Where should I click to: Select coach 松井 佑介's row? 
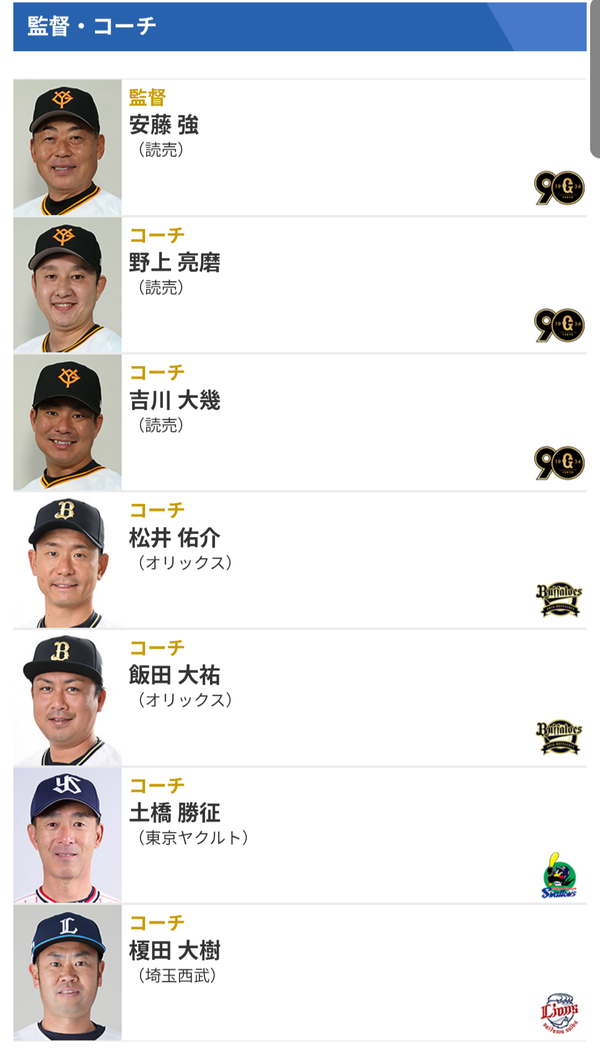(300, 560)
